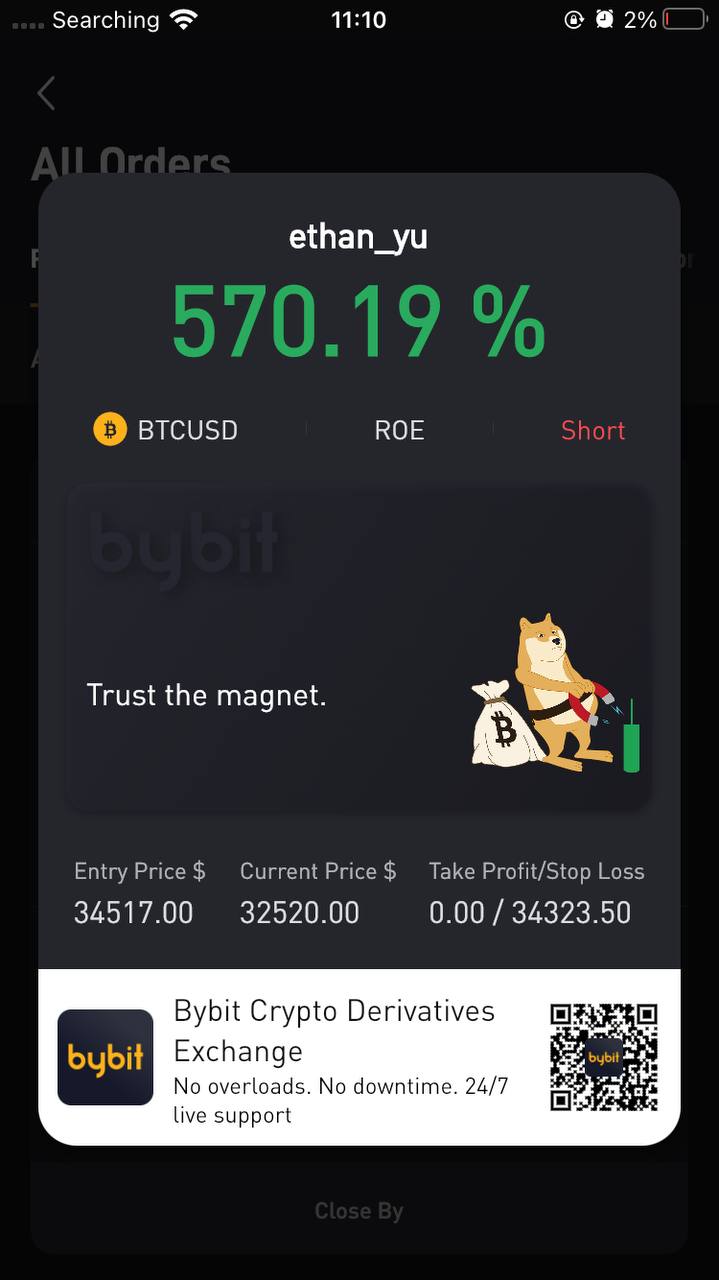This screenshot has height=1280, width=719.
Task: Tap the Close By button
Action: pyautogui.click(x=358, y=1211)
